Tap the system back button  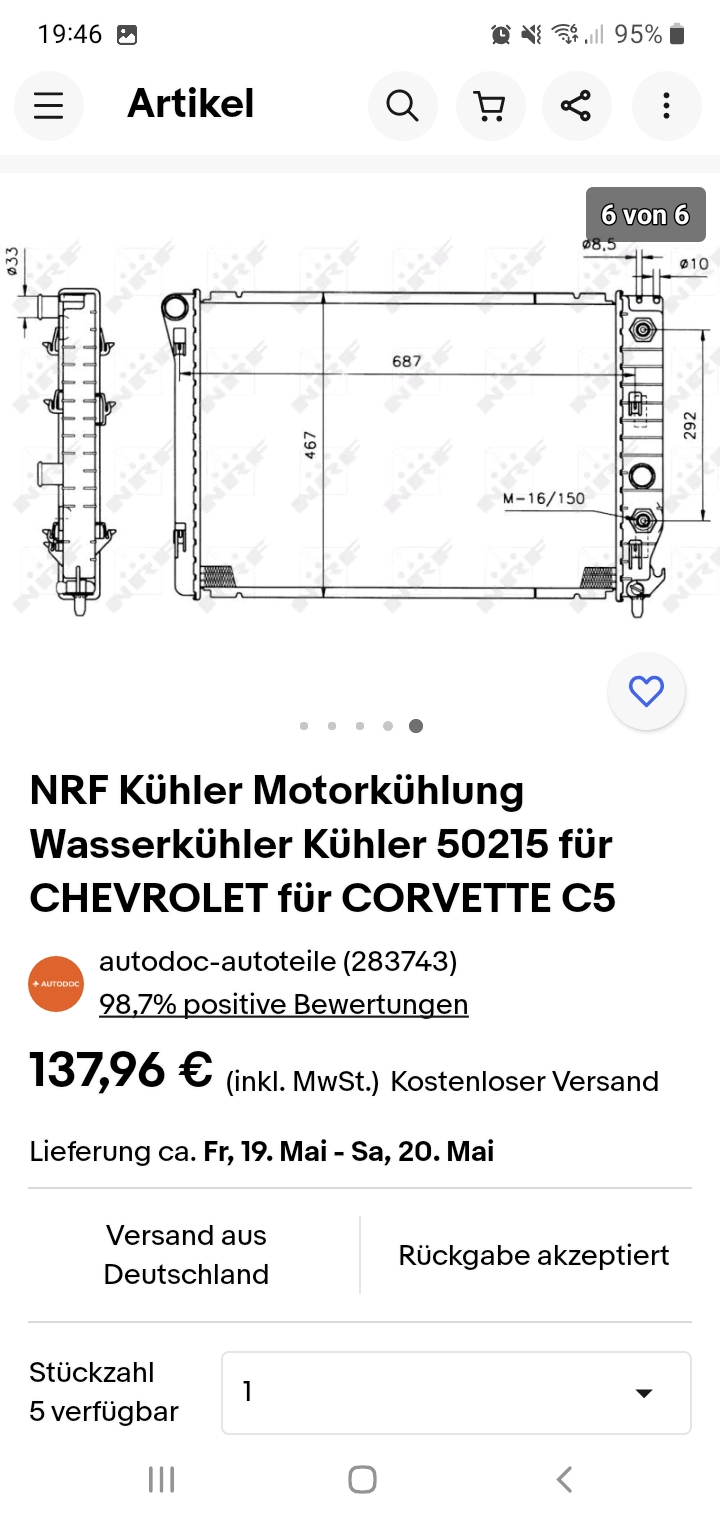click(x=564, y=1479)
